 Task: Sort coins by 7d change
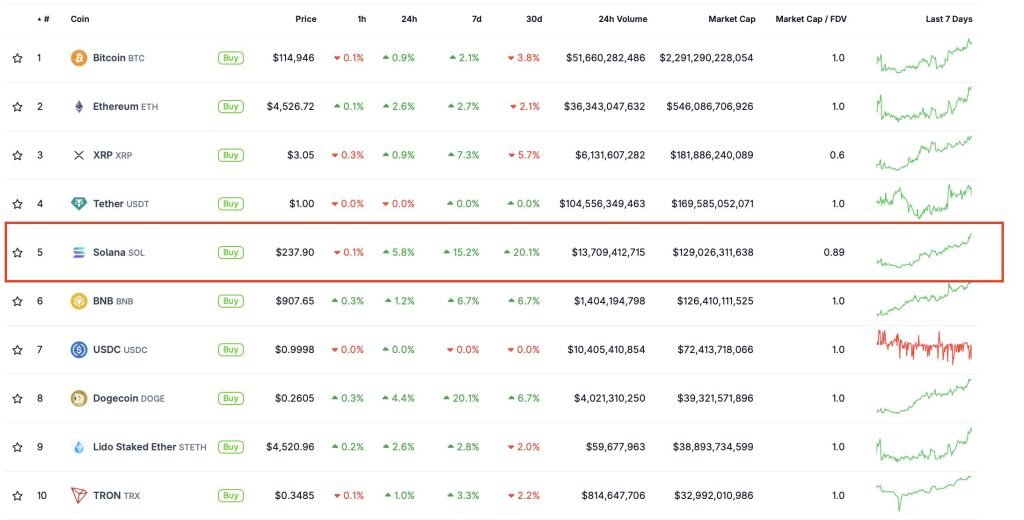click(x=476, y=19)
